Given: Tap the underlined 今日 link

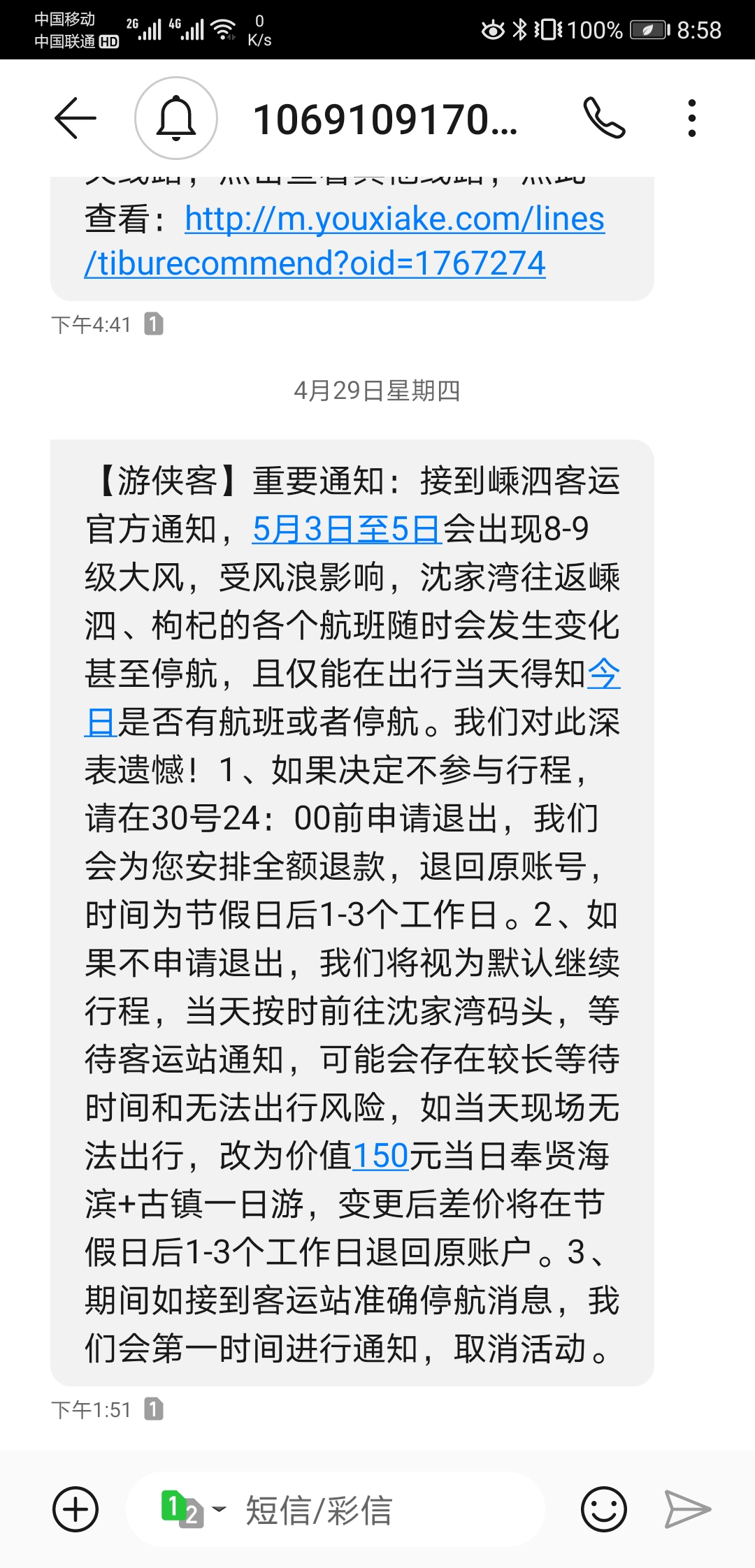Looking at the screenshot, I should coord(603,675).
